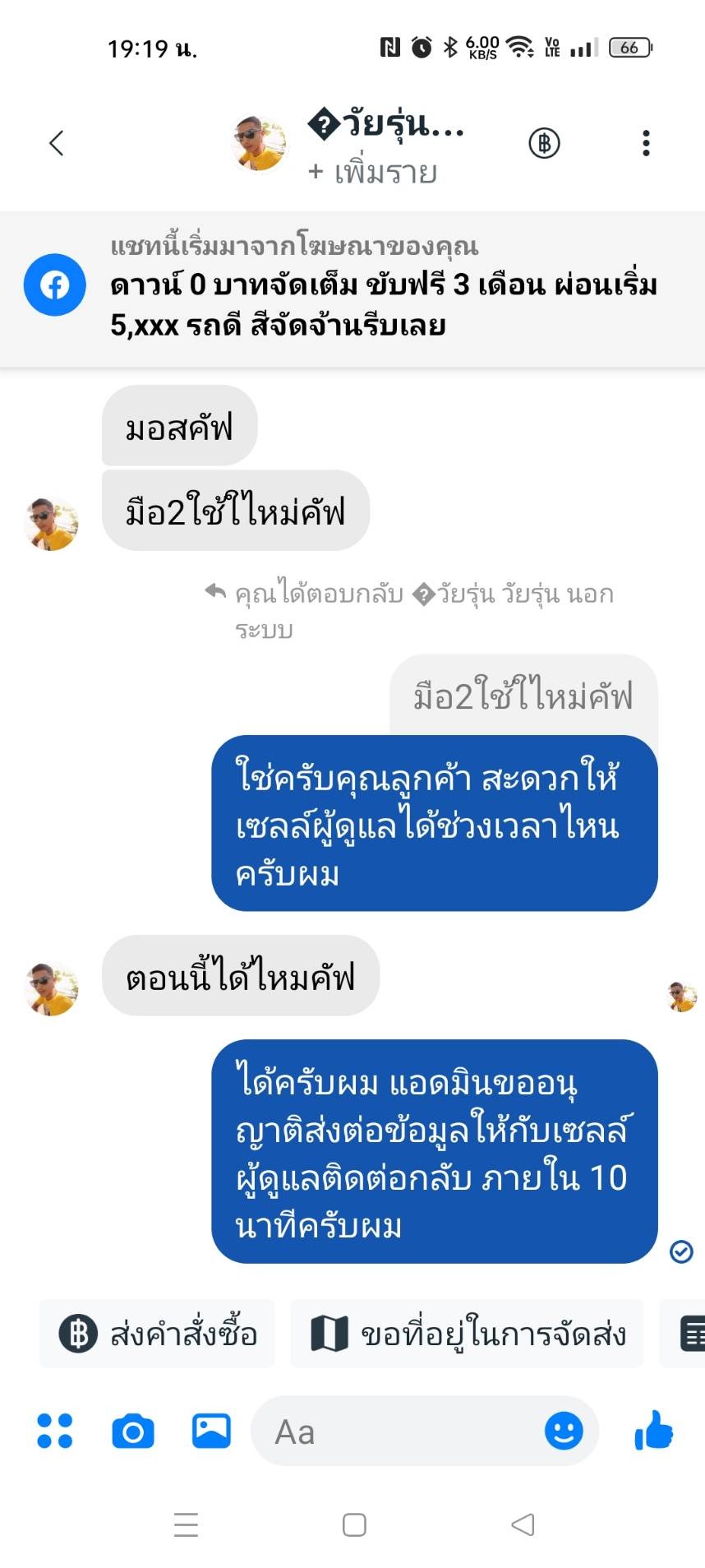Screen dimensions: 705x1568
Task: Open the four-dot more actions menu
Action: tap(55, 1432)
